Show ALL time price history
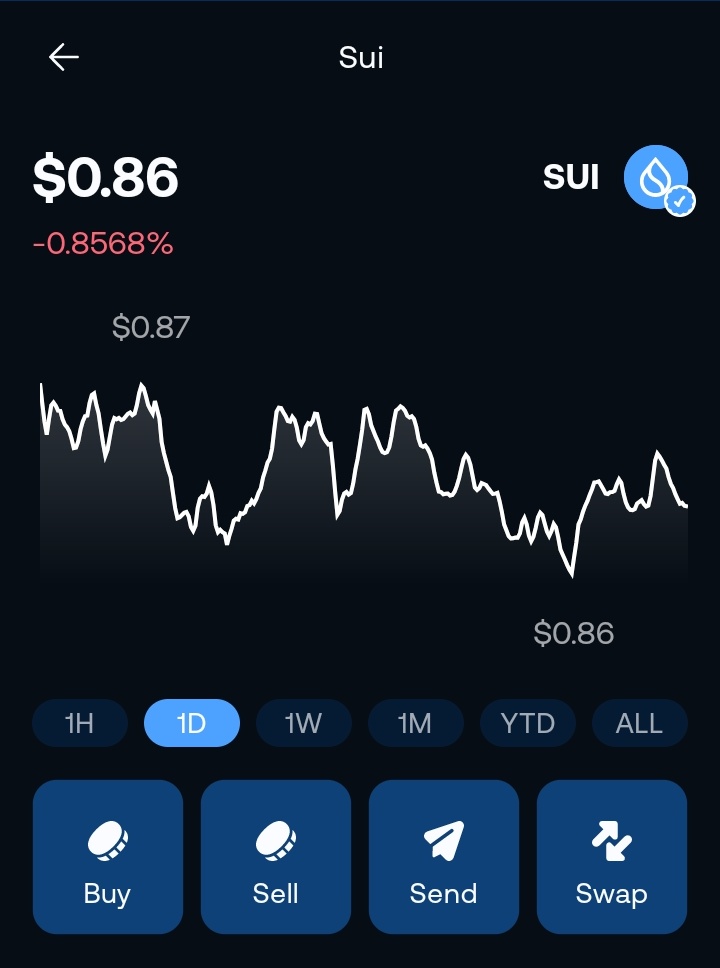The height and width of the screenshot is (968, 720). 640,723
